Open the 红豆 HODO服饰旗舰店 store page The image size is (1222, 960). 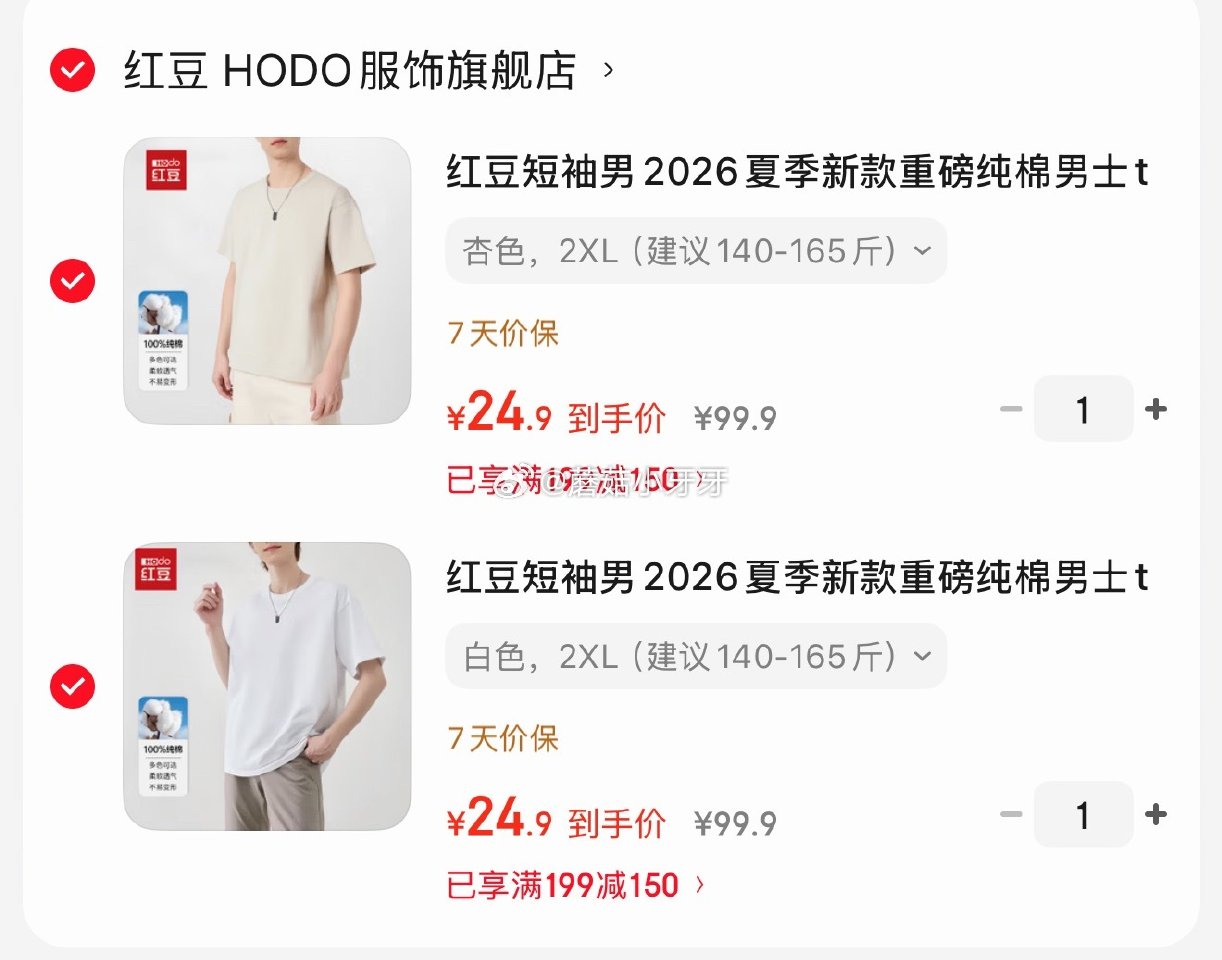click(x=350, y=71)
